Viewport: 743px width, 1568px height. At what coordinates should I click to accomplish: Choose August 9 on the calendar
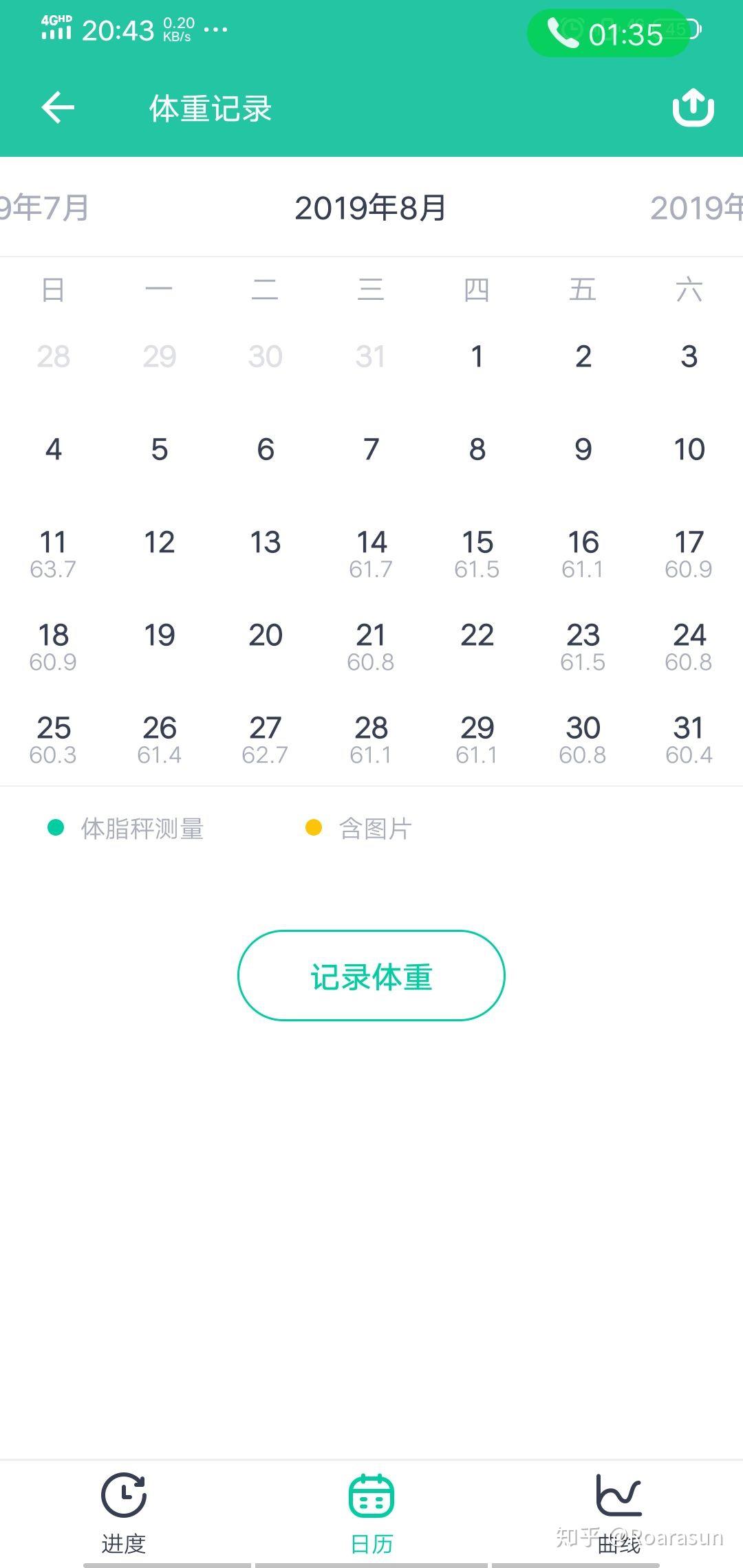tap(583, 450)
